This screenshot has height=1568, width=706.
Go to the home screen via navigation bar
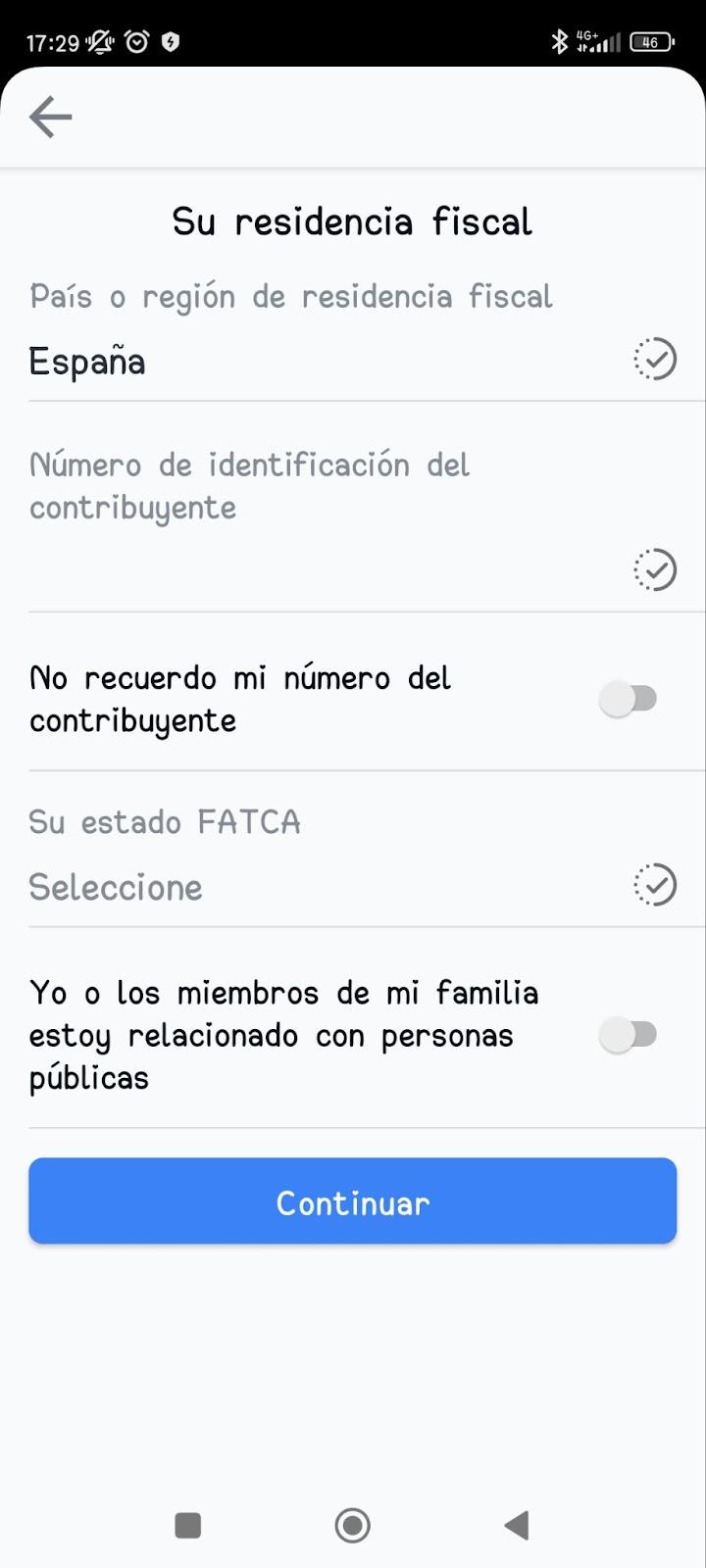pyautogui.click(x=353, y=1525)
